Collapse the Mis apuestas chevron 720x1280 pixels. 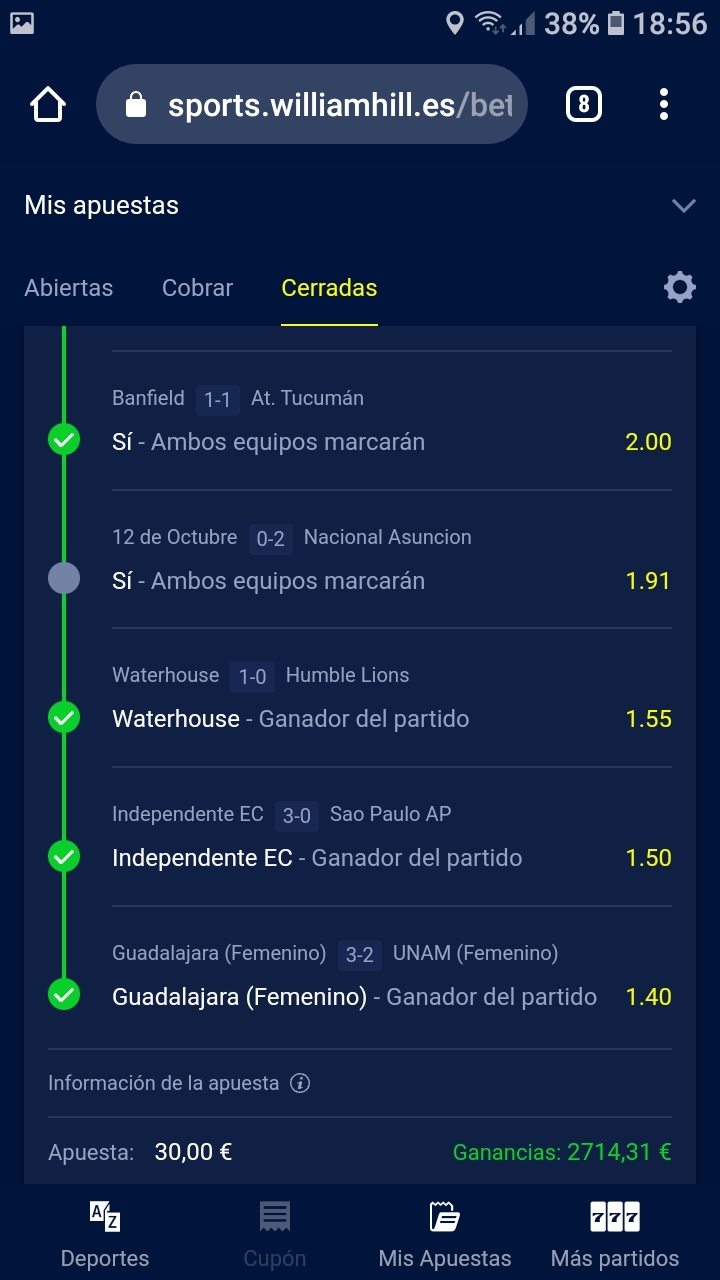click(x=684, y=206)
